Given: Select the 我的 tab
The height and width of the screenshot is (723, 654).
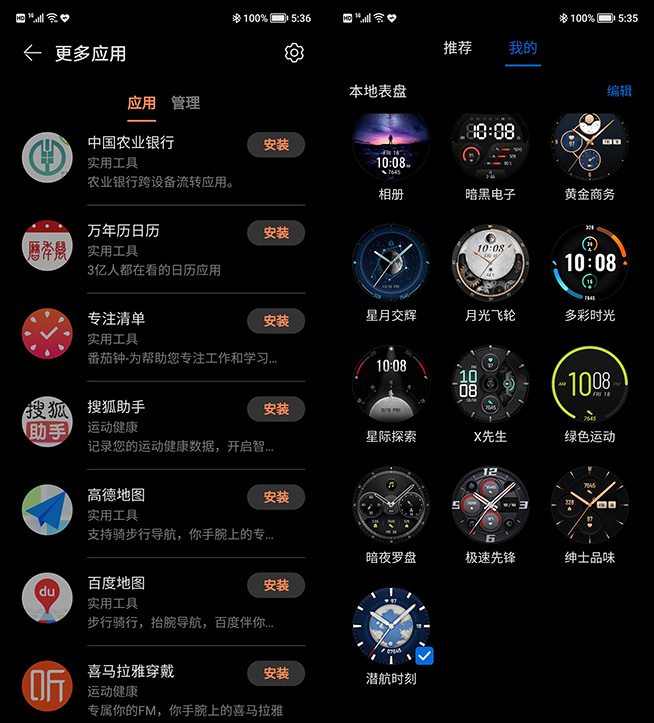Looking at the screenshot, I should coord(523,48).
